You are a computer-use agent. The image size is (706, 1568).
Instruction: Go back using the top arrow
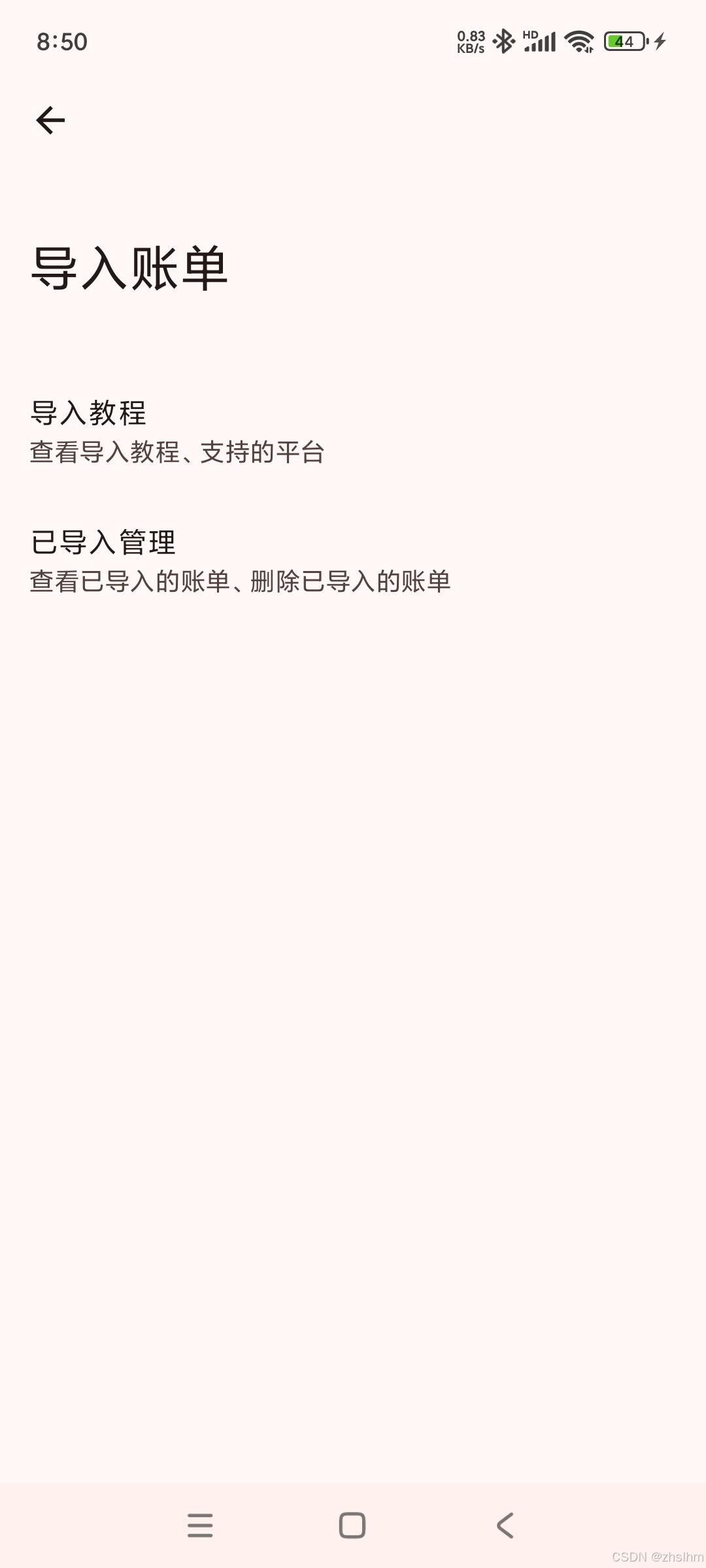(50, 120)
